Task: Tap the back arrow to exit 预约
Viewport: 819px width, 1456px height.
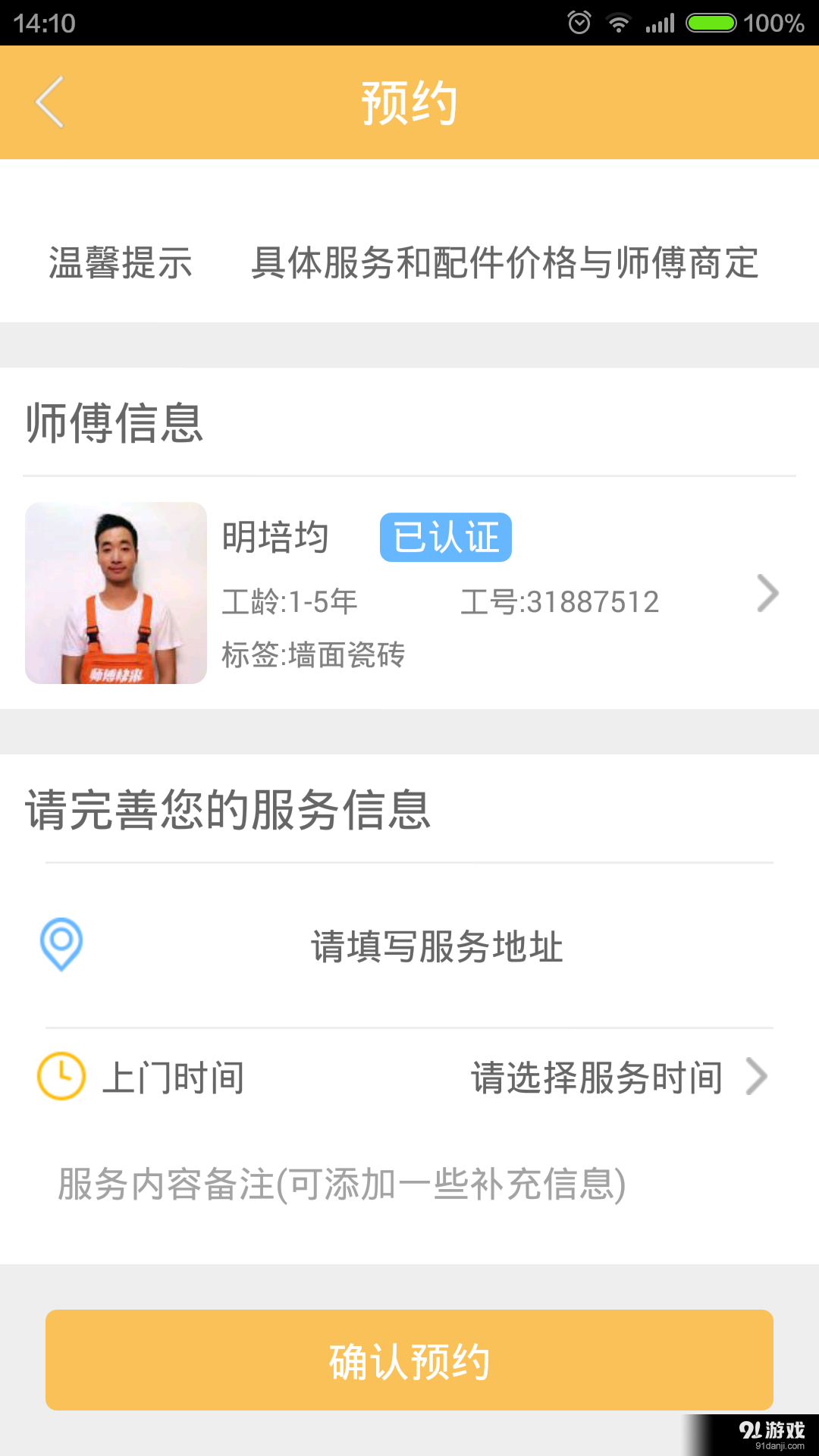Action: coord(49,102)
